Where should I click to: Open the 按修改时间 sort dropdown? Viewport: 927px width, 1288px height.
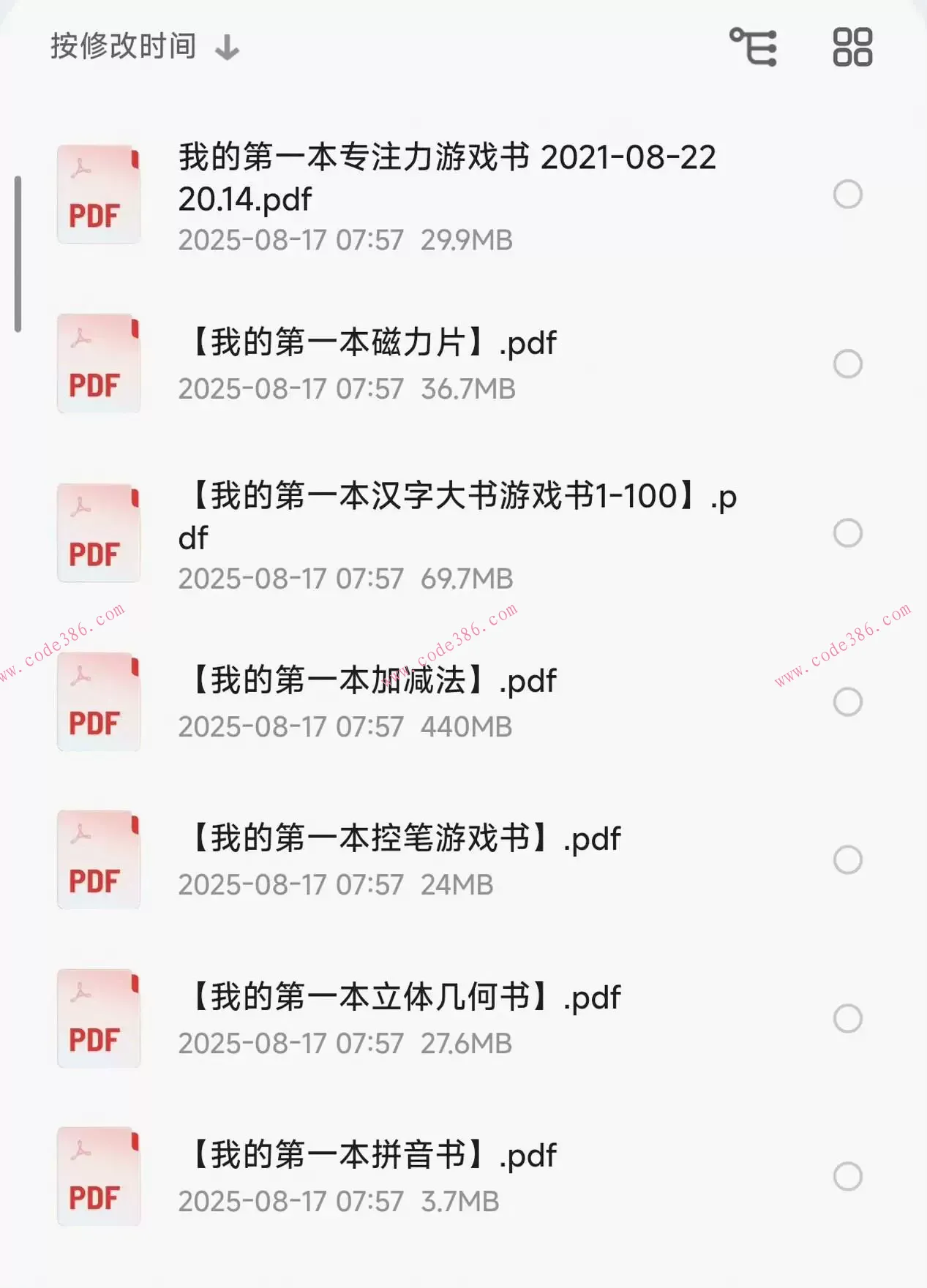(122, 46)
